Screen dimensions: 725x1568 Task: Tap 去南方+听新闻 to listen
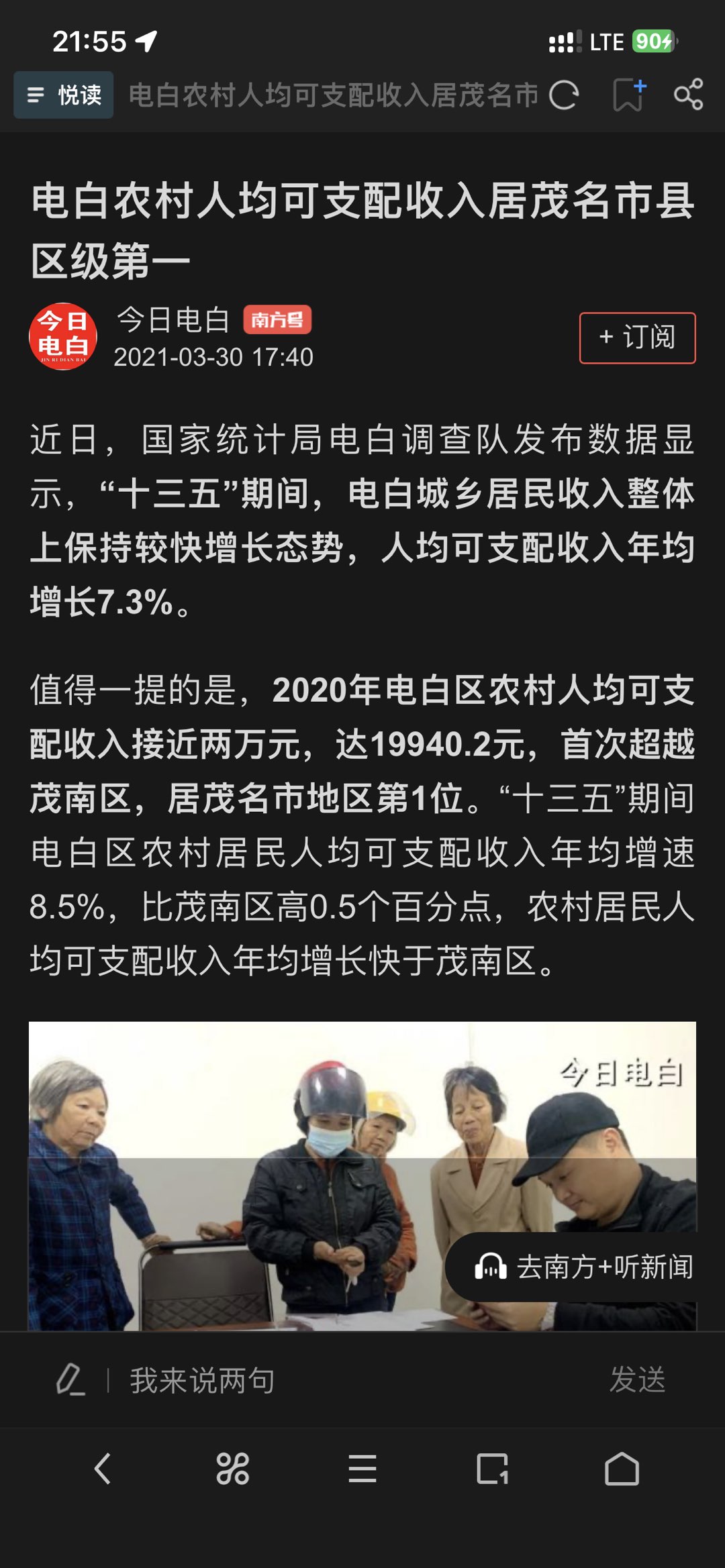pos(583,1267)
